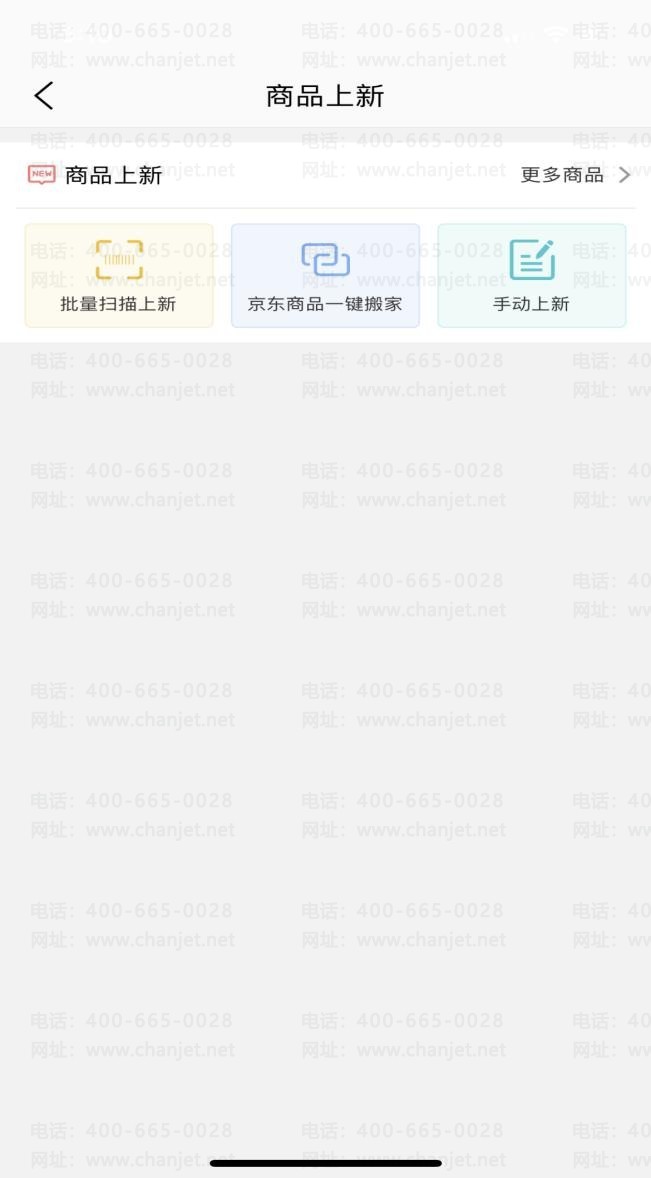Select 批量扫描上新 option
Image resolution: width=651 pixels, height=1178 pixels.
pos(119,276)
